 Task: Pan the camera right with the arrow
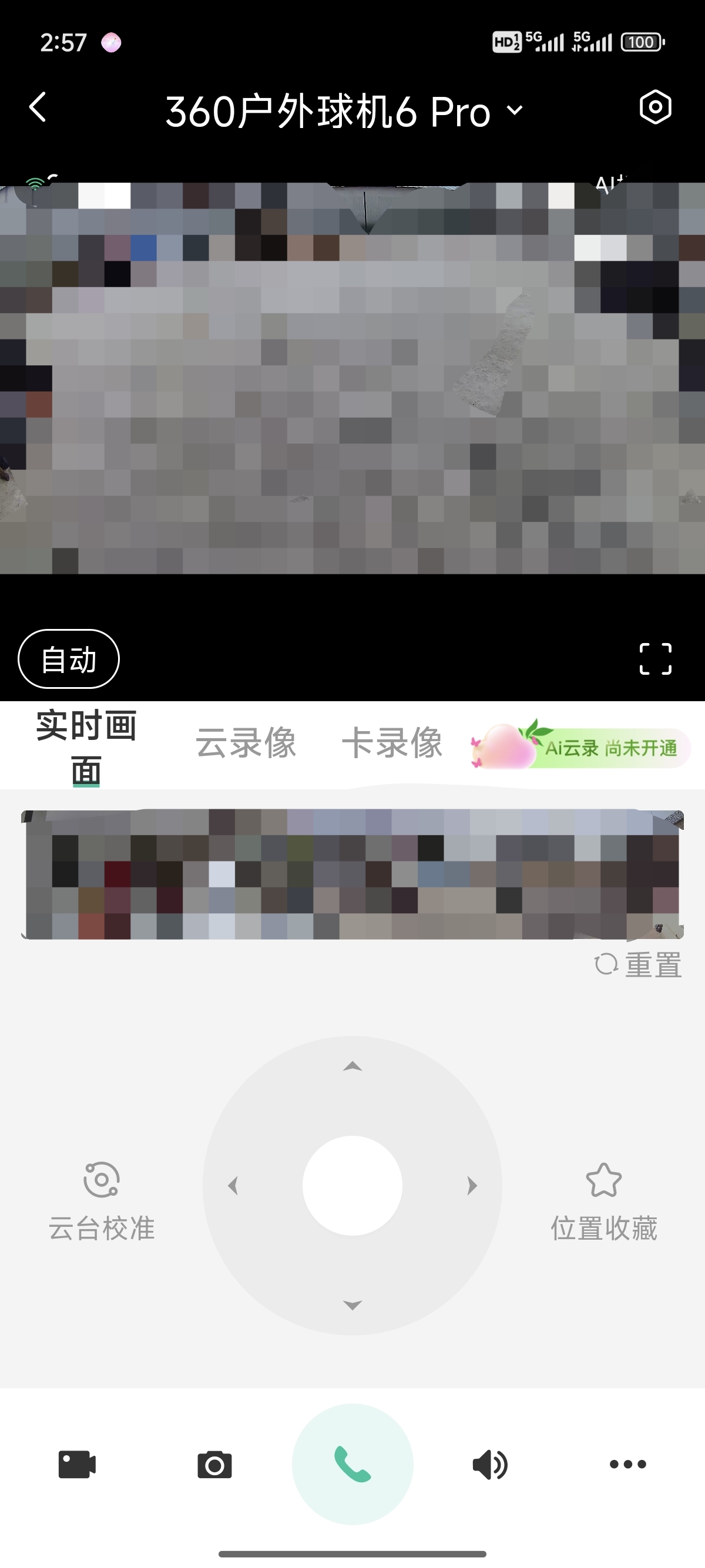point(472,1186)
